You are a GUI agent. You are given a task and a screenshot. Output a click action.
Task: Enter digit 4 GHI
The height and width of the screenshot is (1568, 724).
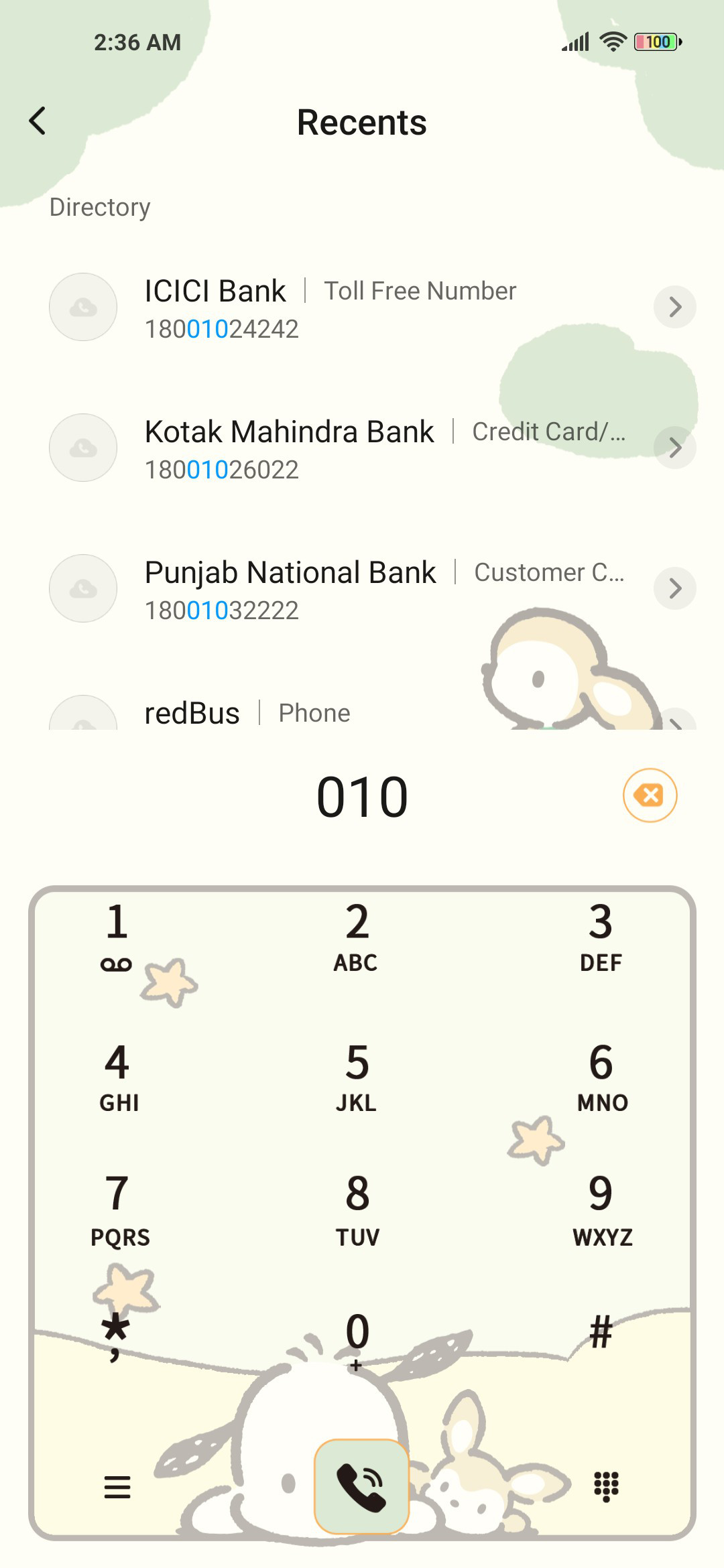click(x=118, y=1077)
